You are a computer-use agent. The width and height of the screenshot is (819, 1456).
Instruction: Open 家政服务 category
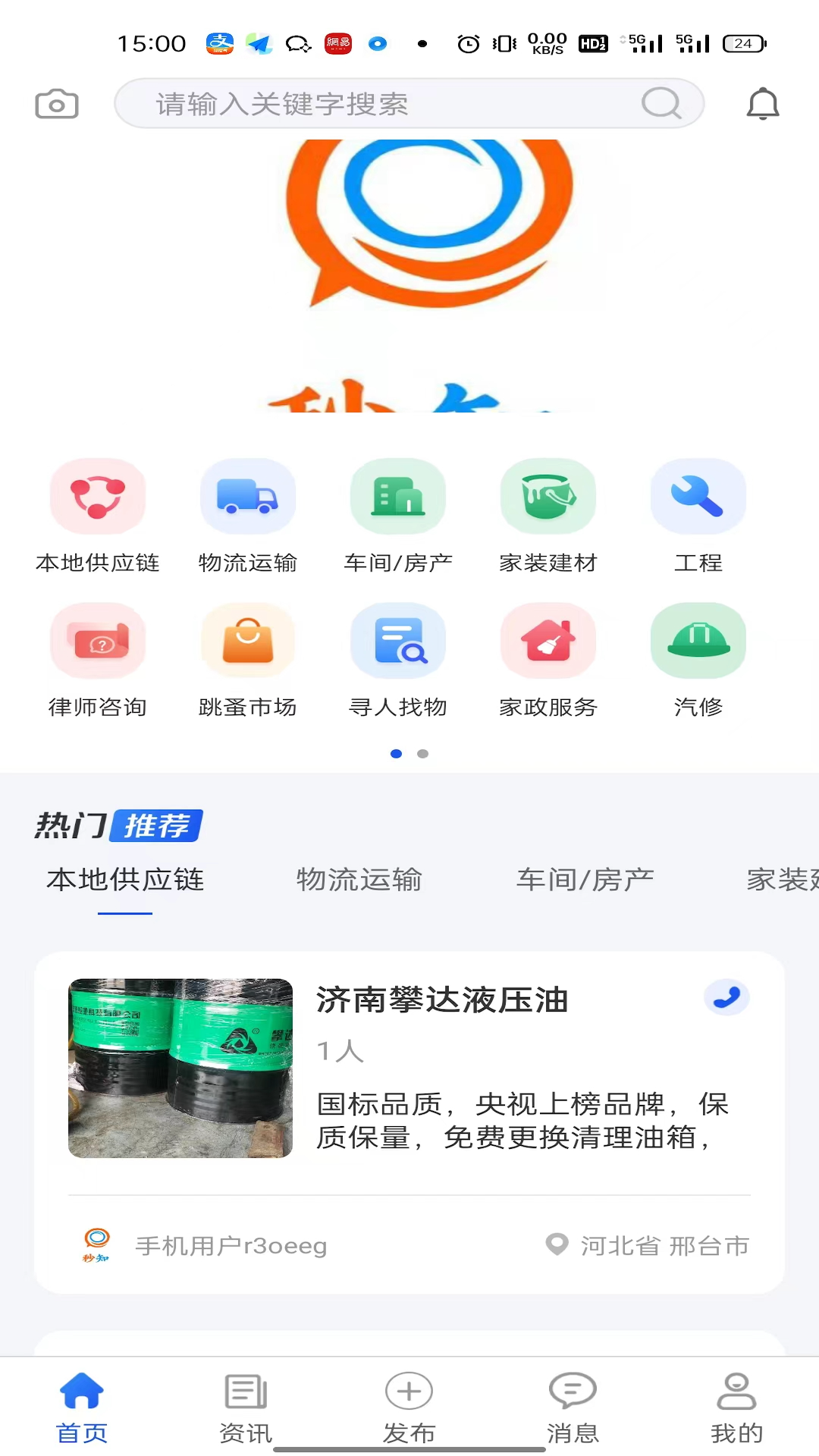[x=548, y=642]
